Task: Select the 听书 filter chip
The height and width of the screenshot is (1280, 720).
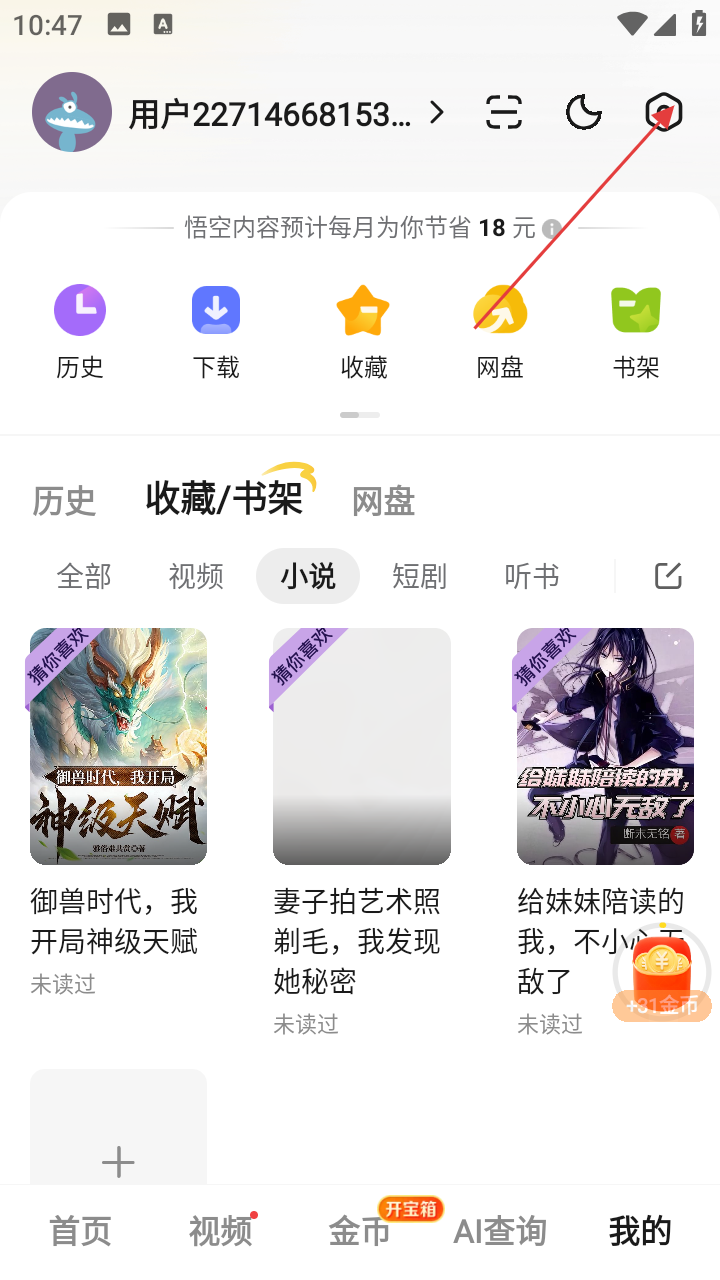Action: coord(531,576)
